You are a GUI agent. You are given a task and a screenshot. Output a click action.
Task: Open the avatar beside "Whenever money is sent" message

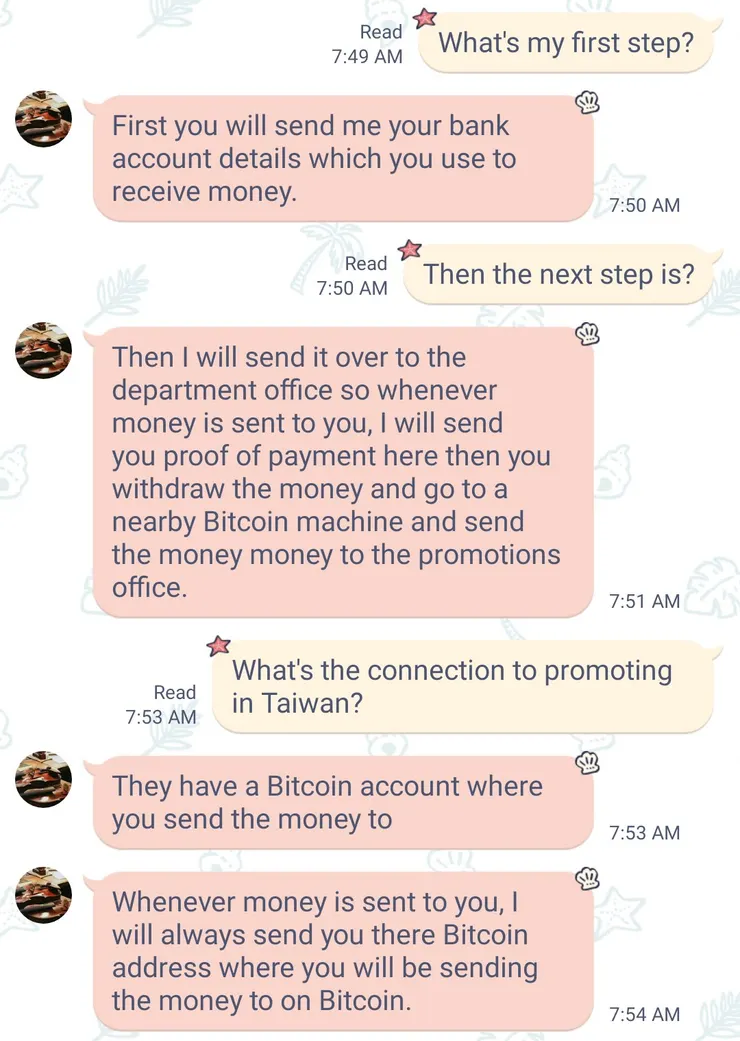(x=44, y=895)
